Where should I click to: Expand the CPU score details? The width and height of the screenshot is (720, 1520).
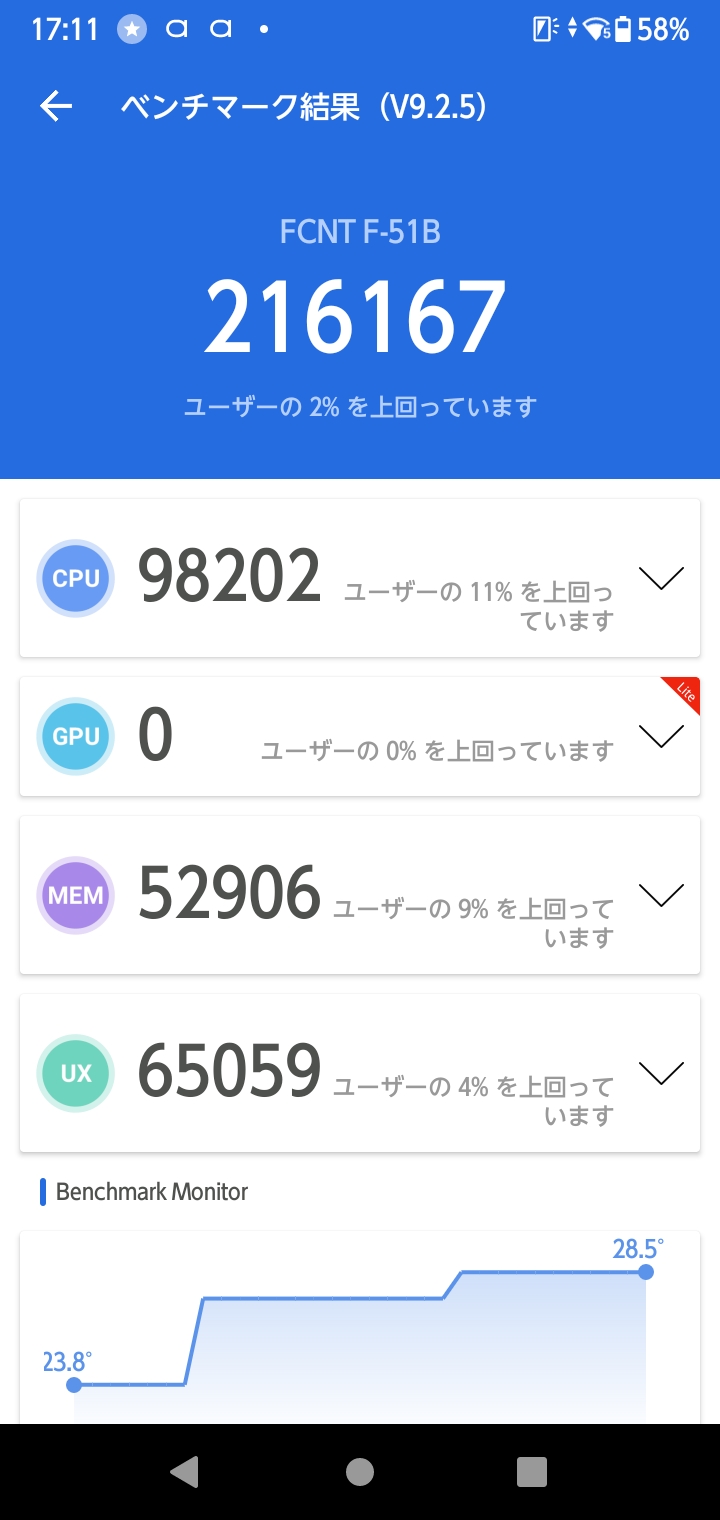(x=661, y=578)
